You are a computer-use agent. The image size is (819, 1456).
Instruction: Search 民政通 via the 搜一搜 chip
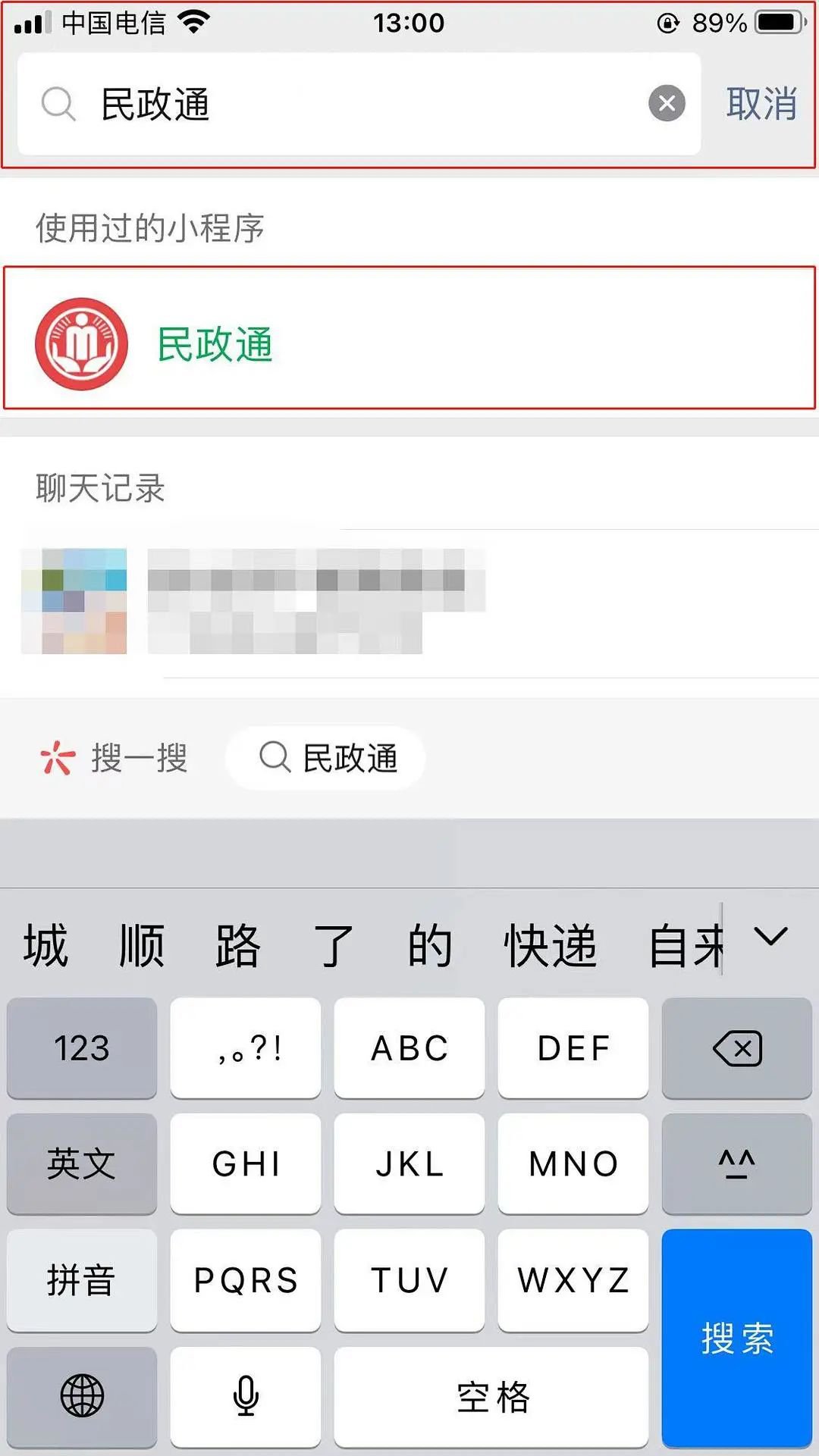click(326, 758)
